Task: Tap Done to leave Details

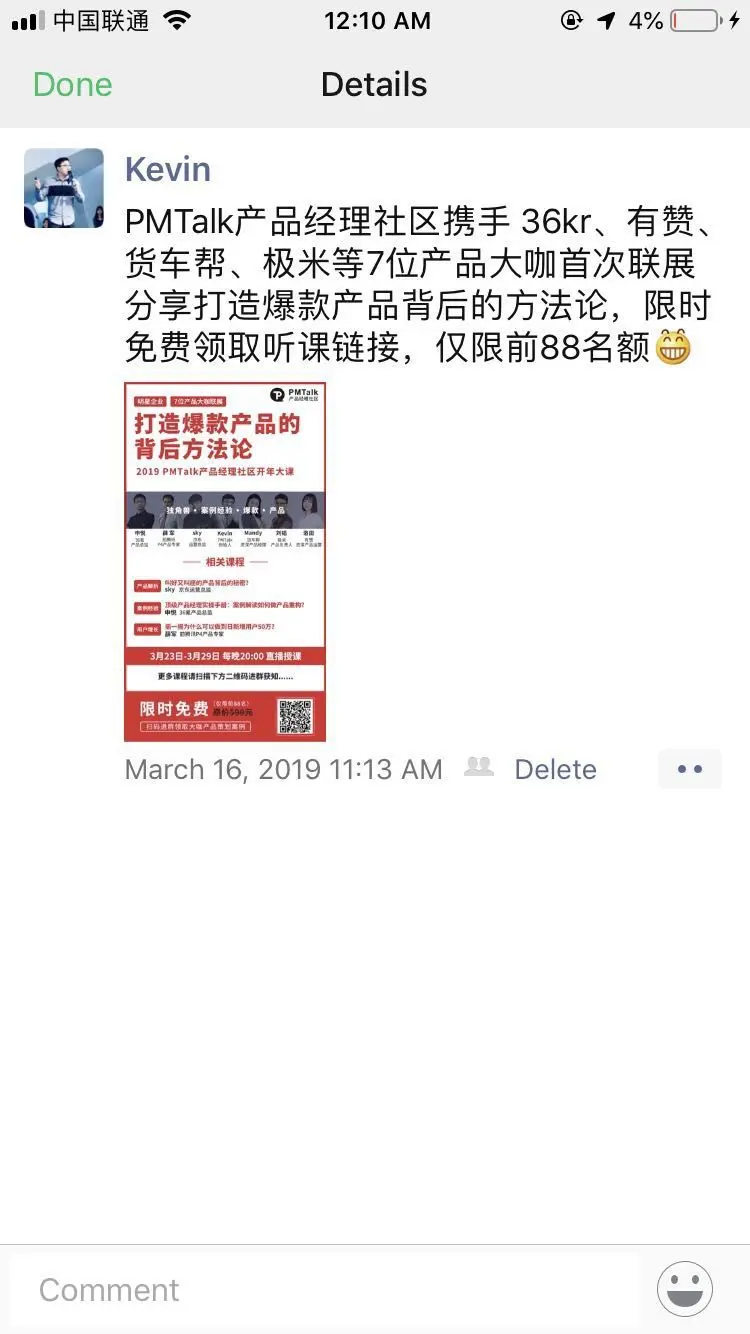Action: 72,85
